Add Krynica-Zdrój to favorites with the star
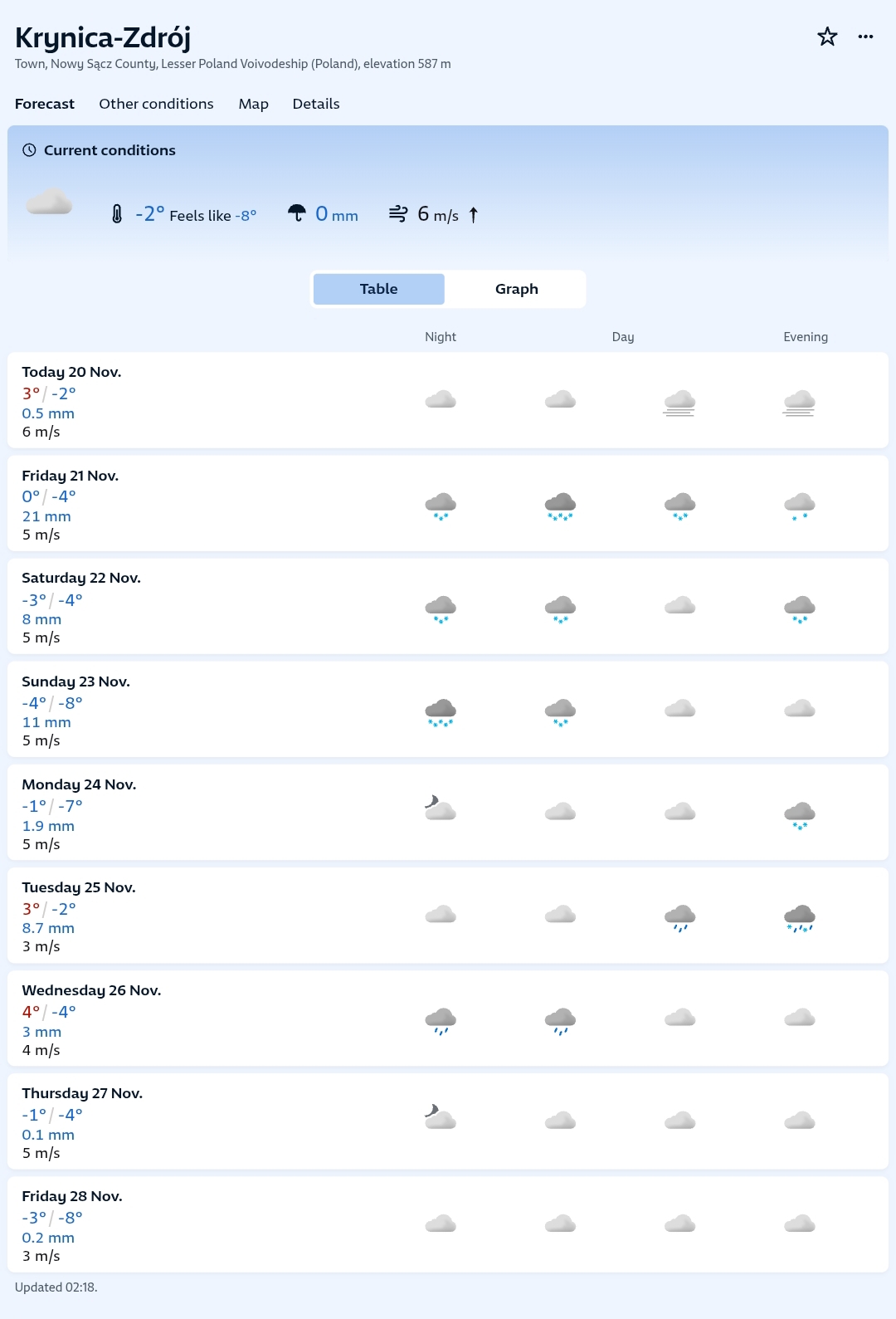 click(827, 37)
